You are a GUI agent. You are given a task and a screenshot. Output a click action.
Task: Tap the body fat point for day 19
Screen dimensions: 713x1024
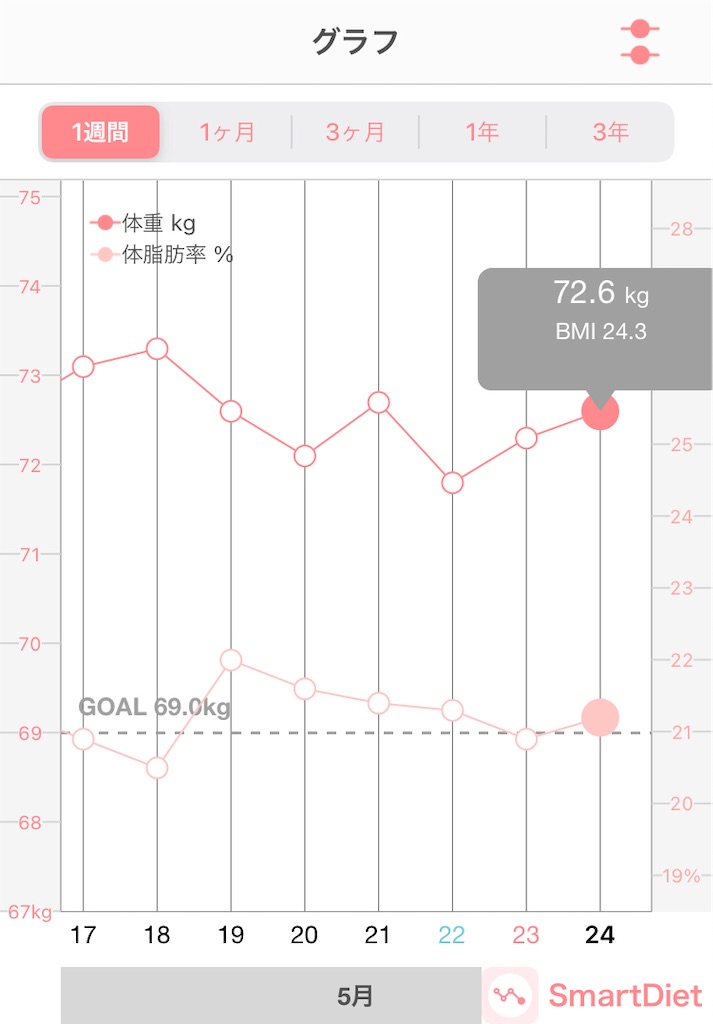231,660
